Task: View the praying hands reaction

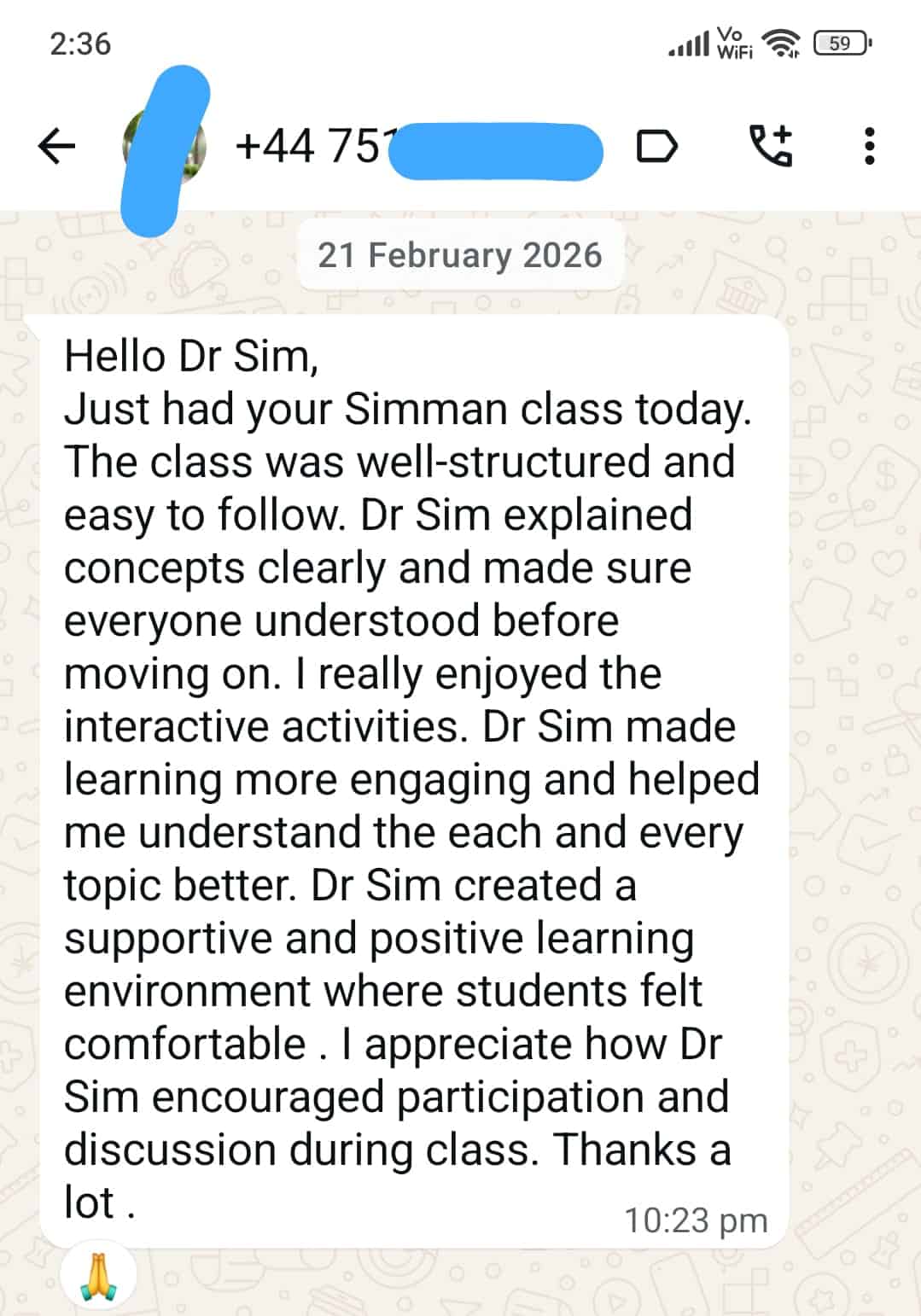Action: (x=98, y=1275)
